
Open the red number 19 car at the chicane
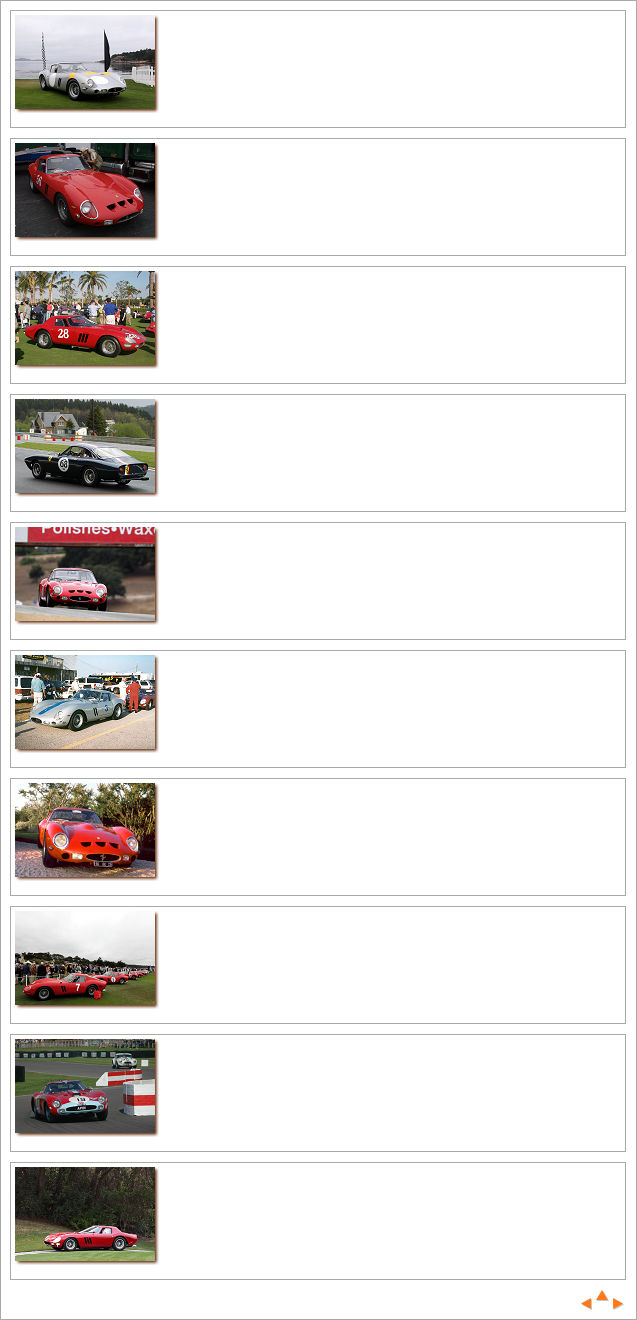click(85, 1086)
